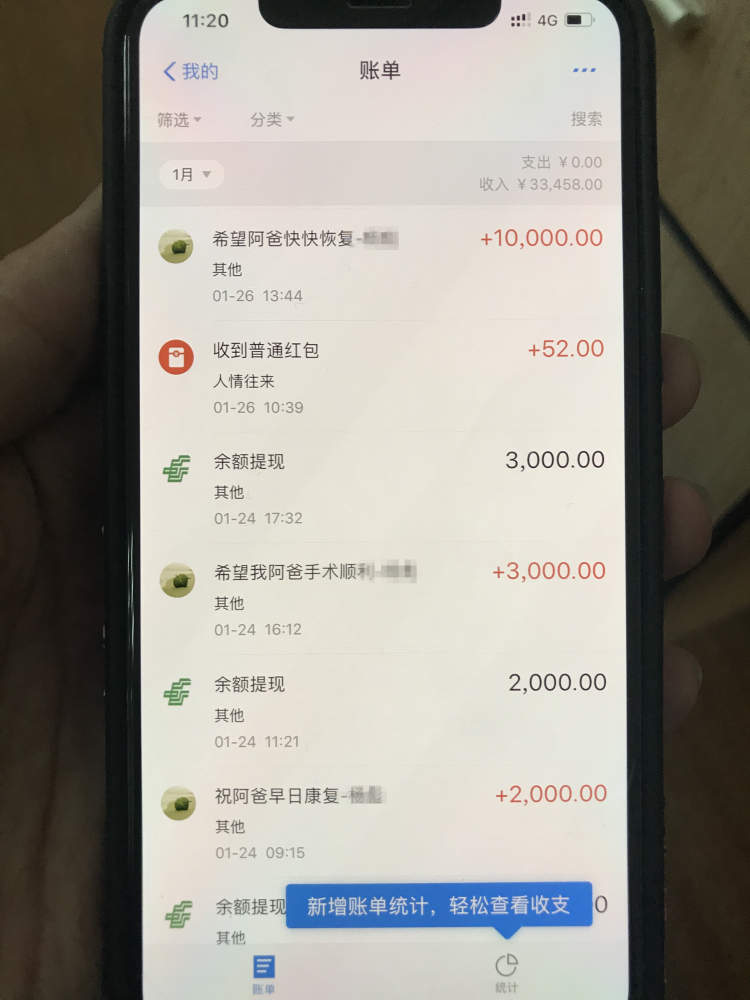Switch to the 统计 tab
750x1000 pixels.
(x=507, y=973)
